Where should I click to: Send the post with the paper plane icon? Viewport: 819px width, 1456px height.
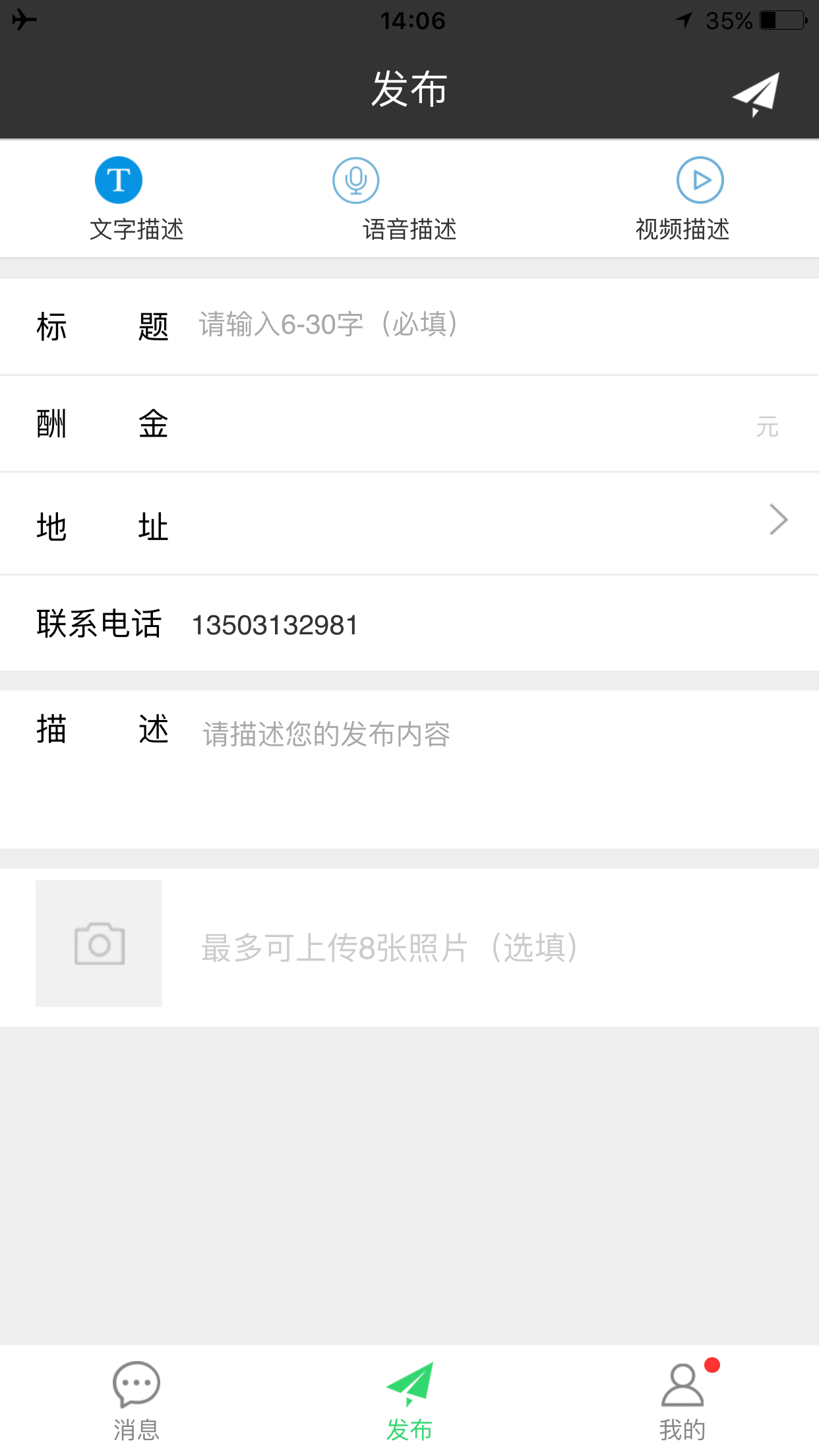pyautogui.click(x=756, y=94)
